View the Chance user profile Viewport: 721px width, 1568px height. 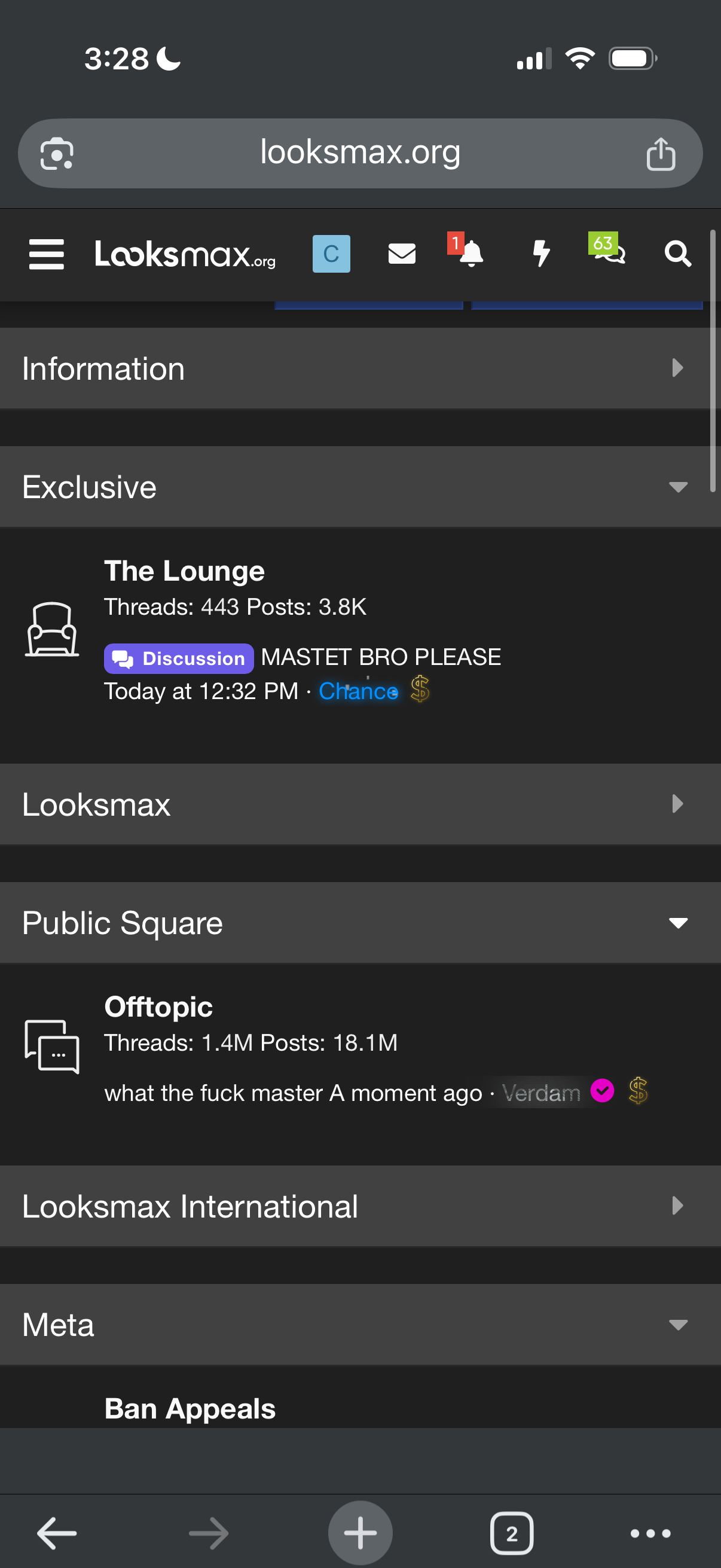pyautogui.click(x=358, y=691)
